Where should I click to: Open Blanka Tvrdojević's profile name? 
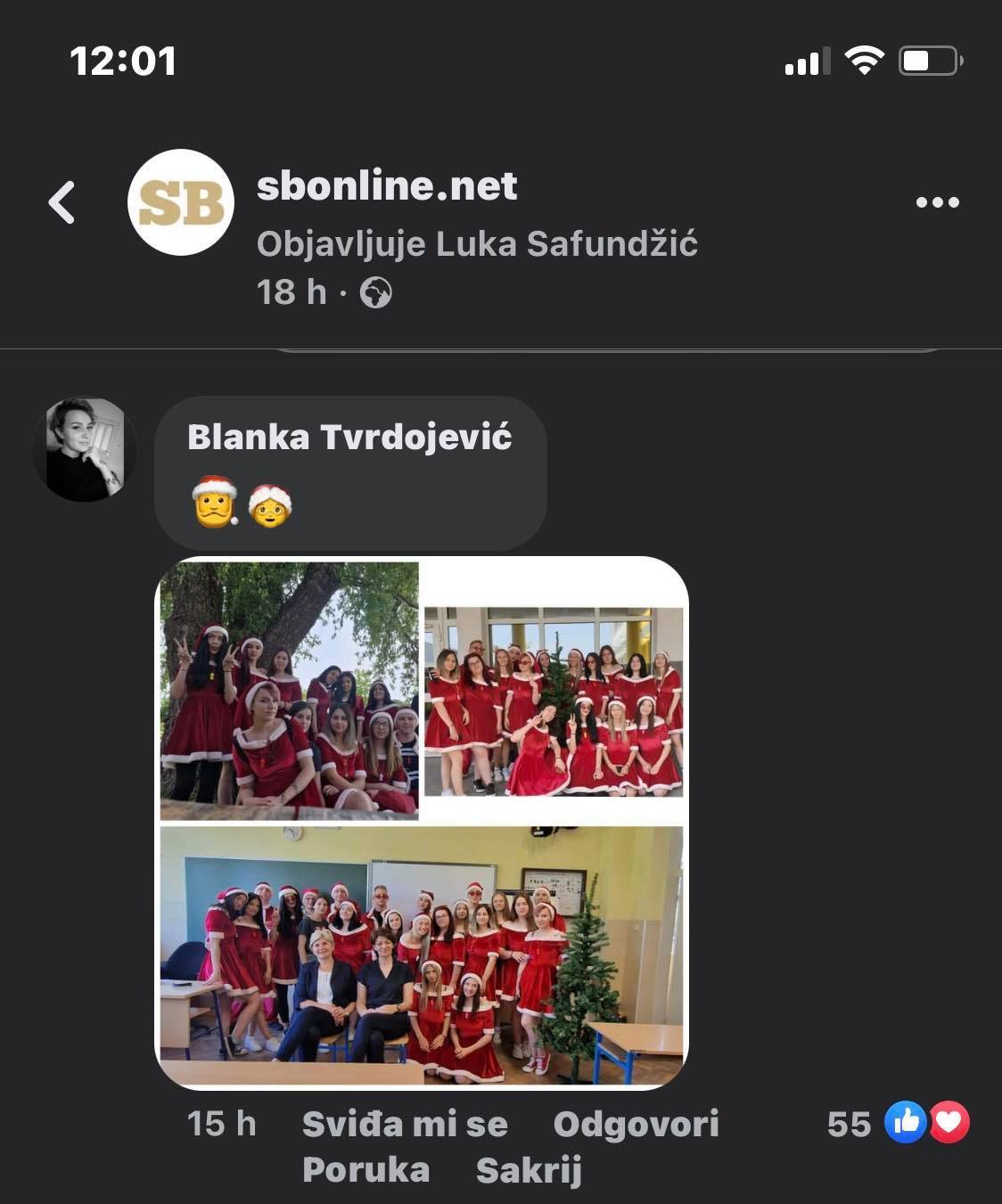349,437
